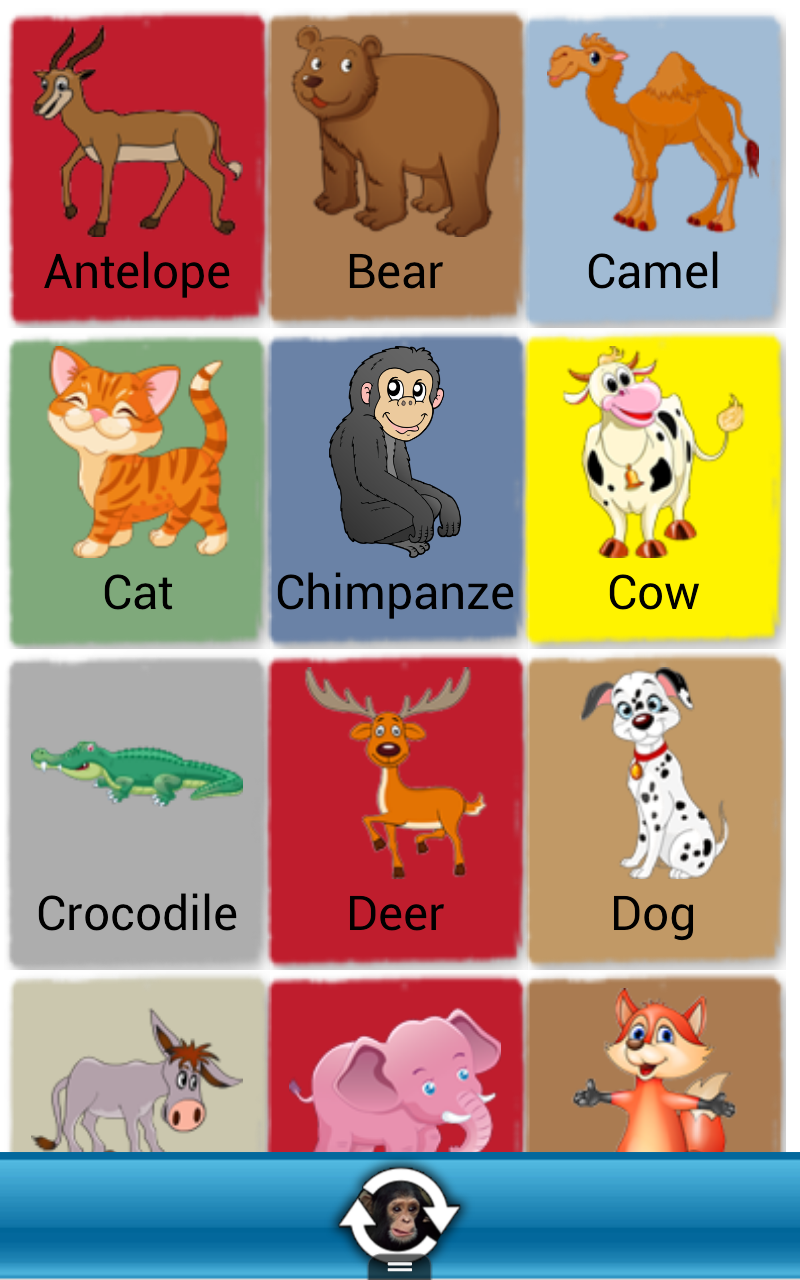Click the Dog label
Screen dimensions: 800x1280
click(x=655, y=912)
